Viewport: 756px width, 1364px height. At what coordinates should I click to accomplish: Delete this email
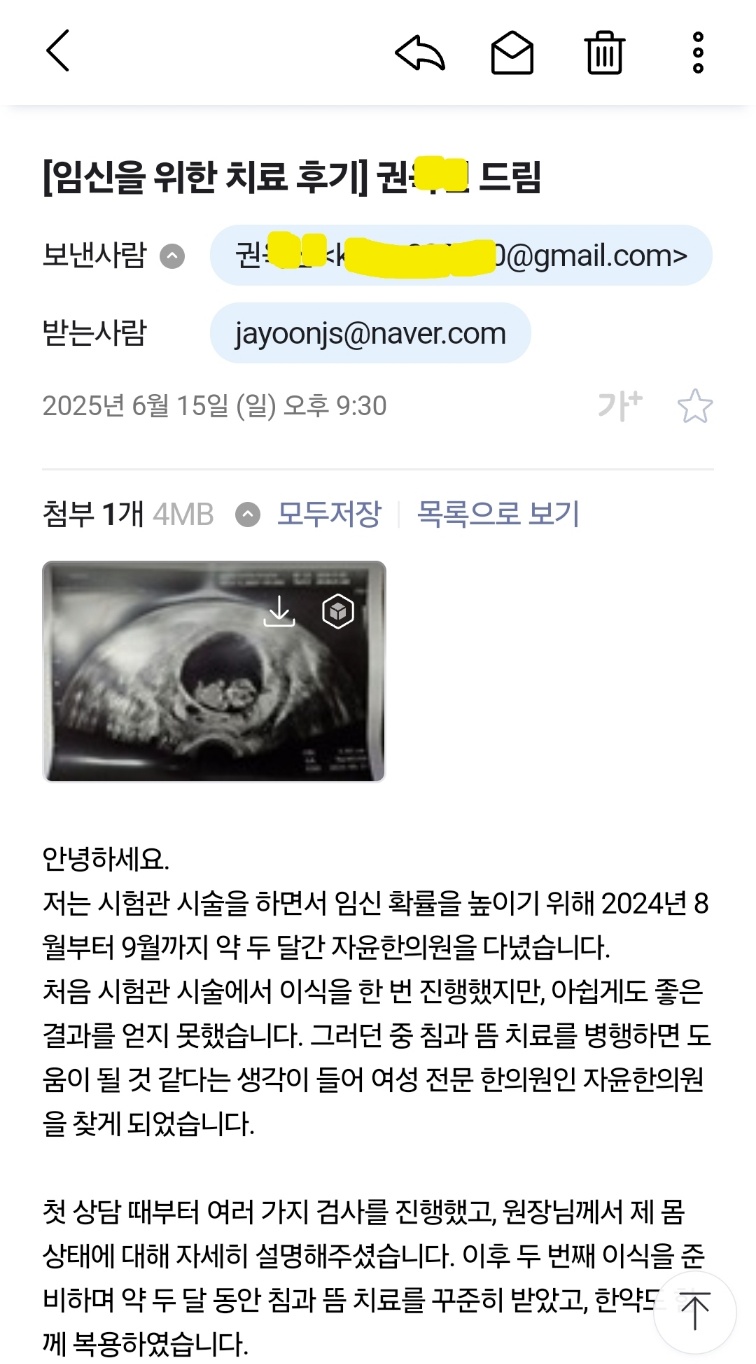click(x=605, y=52)
